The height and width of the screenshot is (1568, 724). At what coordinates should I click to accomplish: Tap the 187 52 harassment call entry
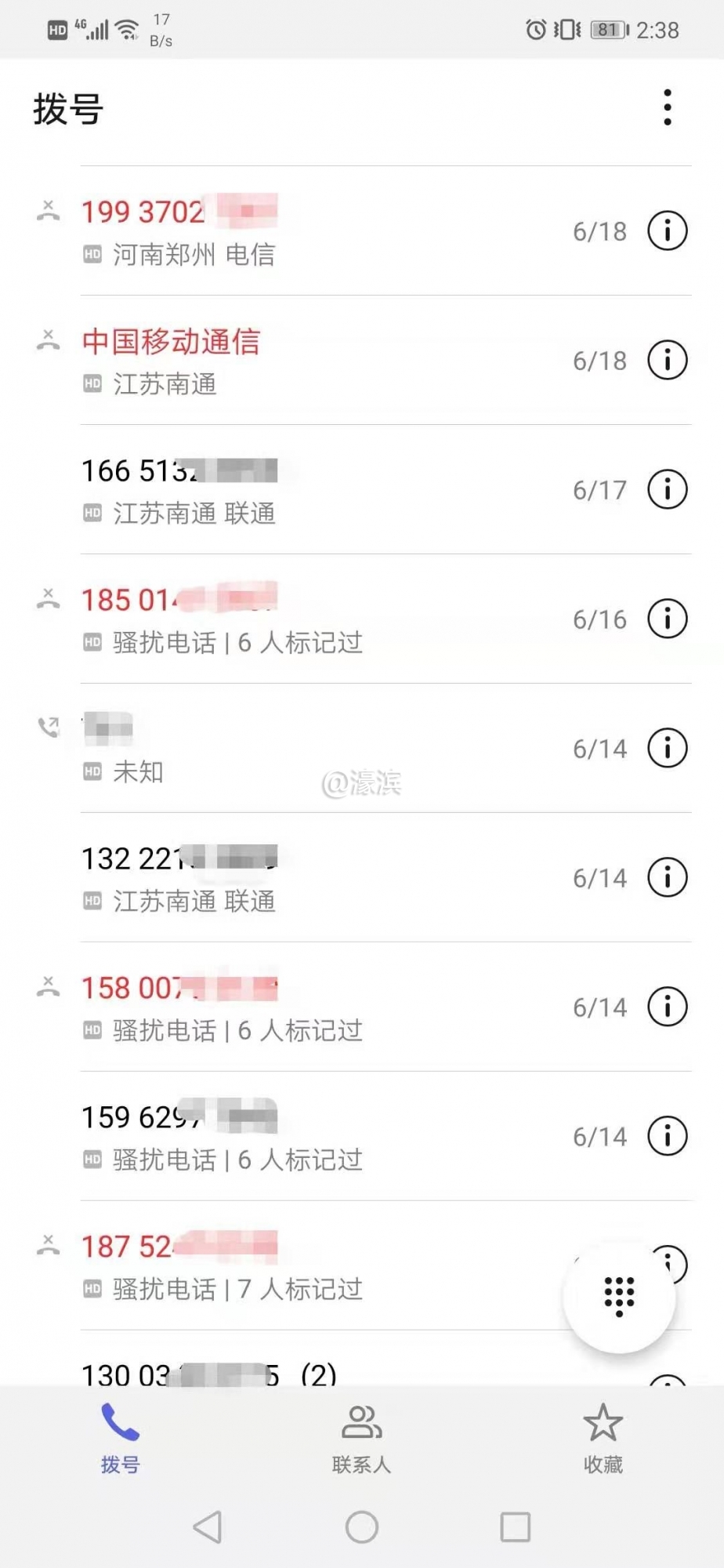pos(313,1265)
